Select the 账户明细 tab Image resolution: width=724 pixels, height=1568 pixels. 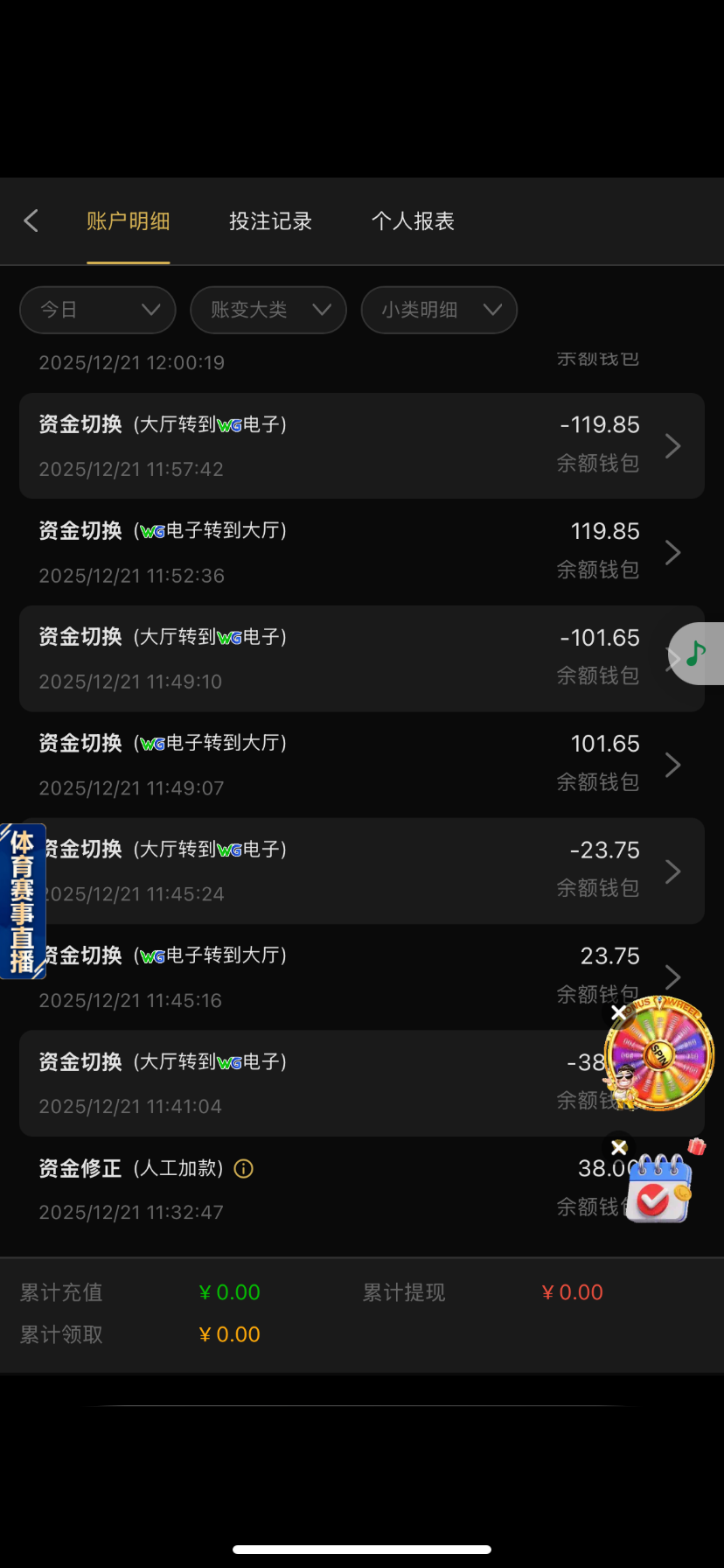tap(128, 221)
